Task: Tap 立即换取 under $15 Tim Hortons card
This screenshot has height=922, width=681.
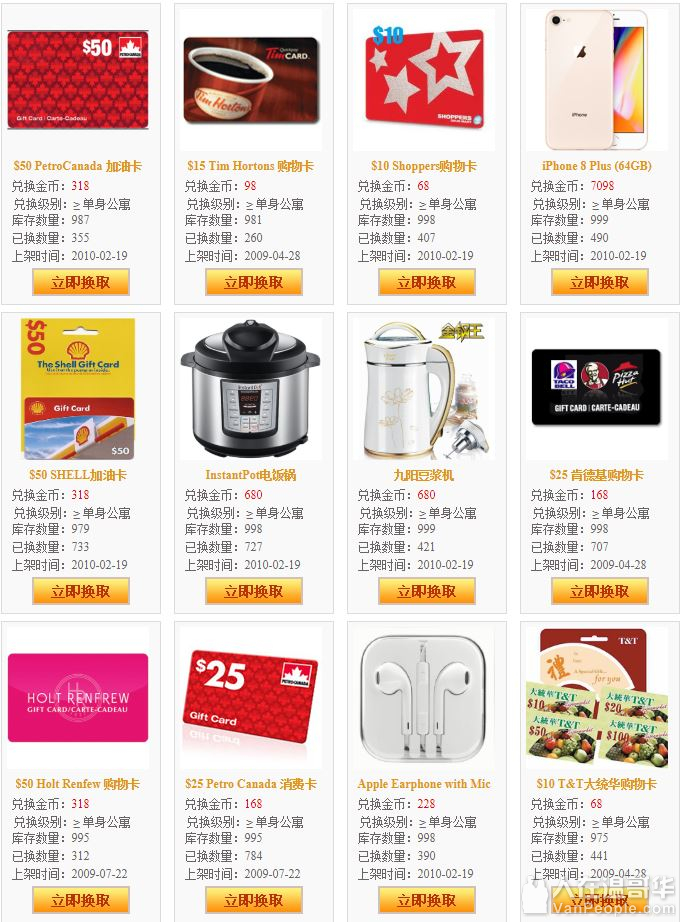Action: (x=254, y=283)
